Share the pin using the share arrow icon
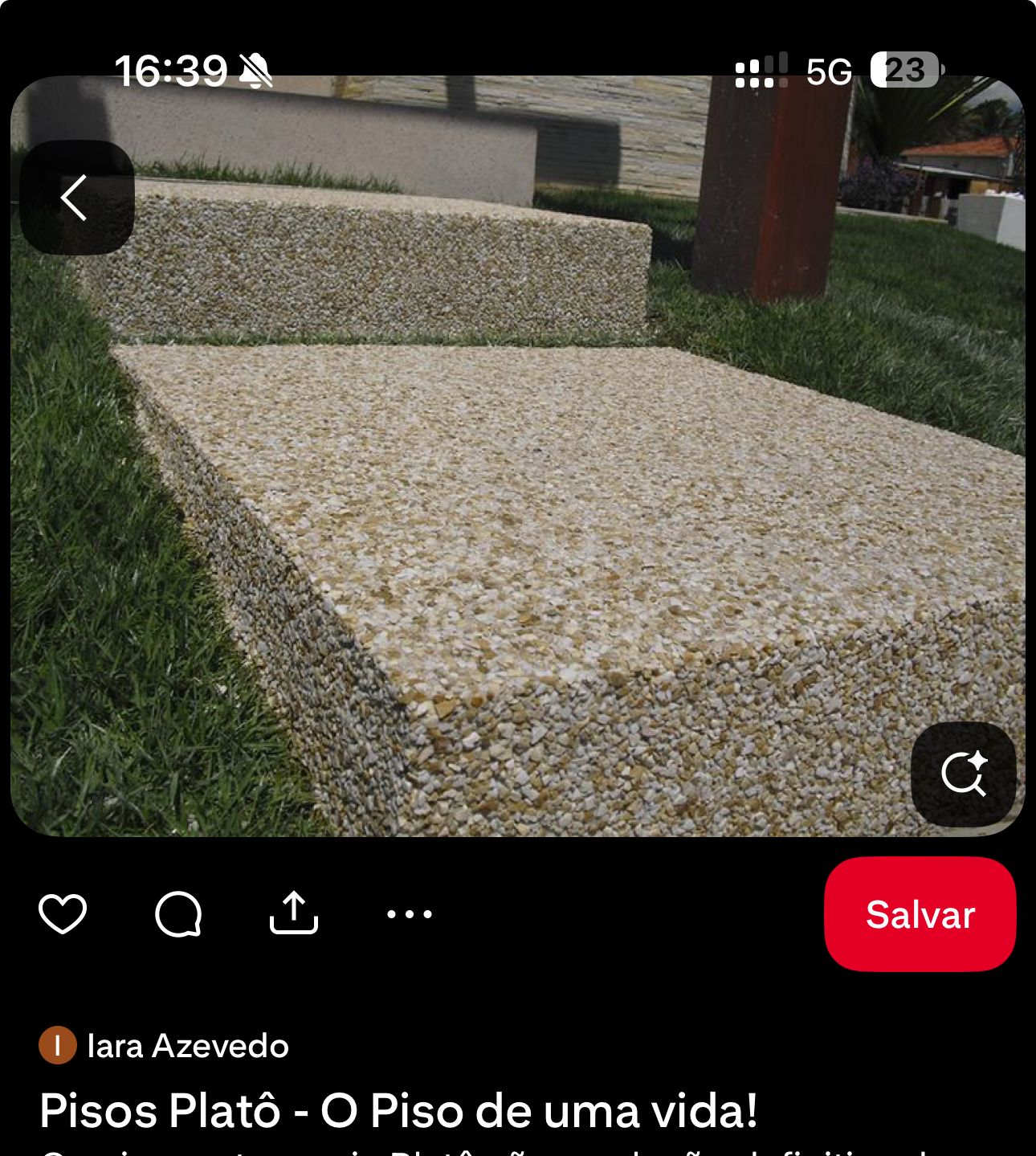The height and width of the screenshot is (1156, 1036). [294, 913]
